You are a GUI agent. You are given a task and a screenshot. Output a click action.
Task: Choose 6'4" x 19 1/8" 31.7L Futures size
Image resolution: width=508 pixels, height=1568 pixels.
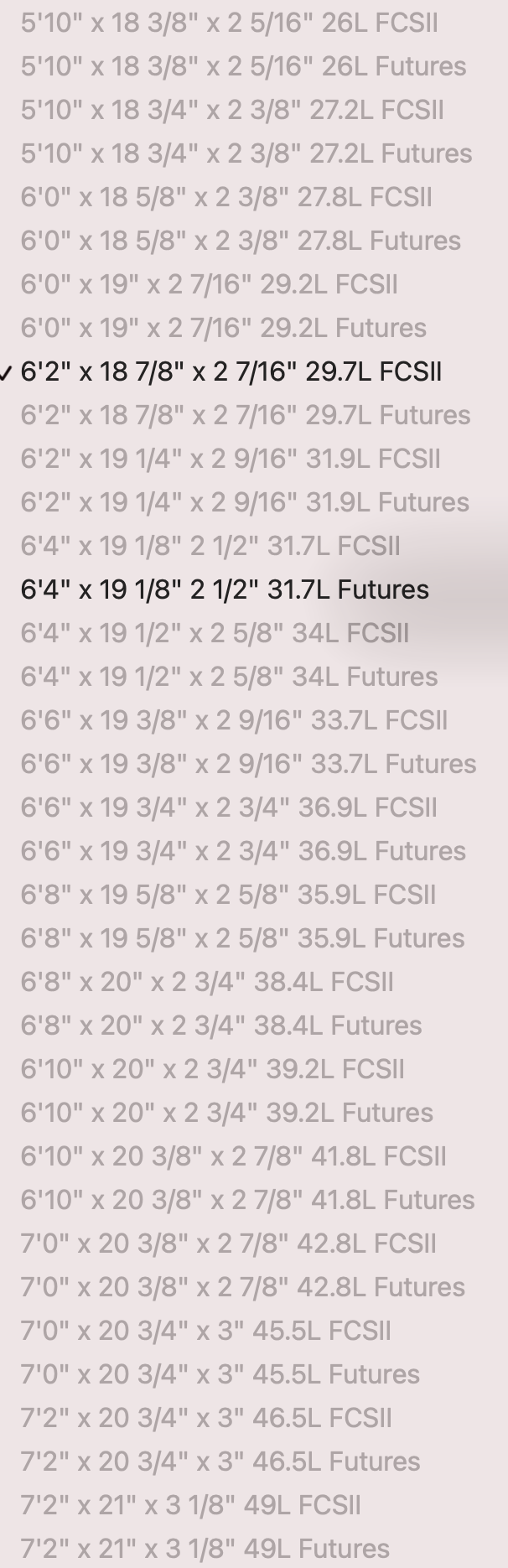pos(224,589)
